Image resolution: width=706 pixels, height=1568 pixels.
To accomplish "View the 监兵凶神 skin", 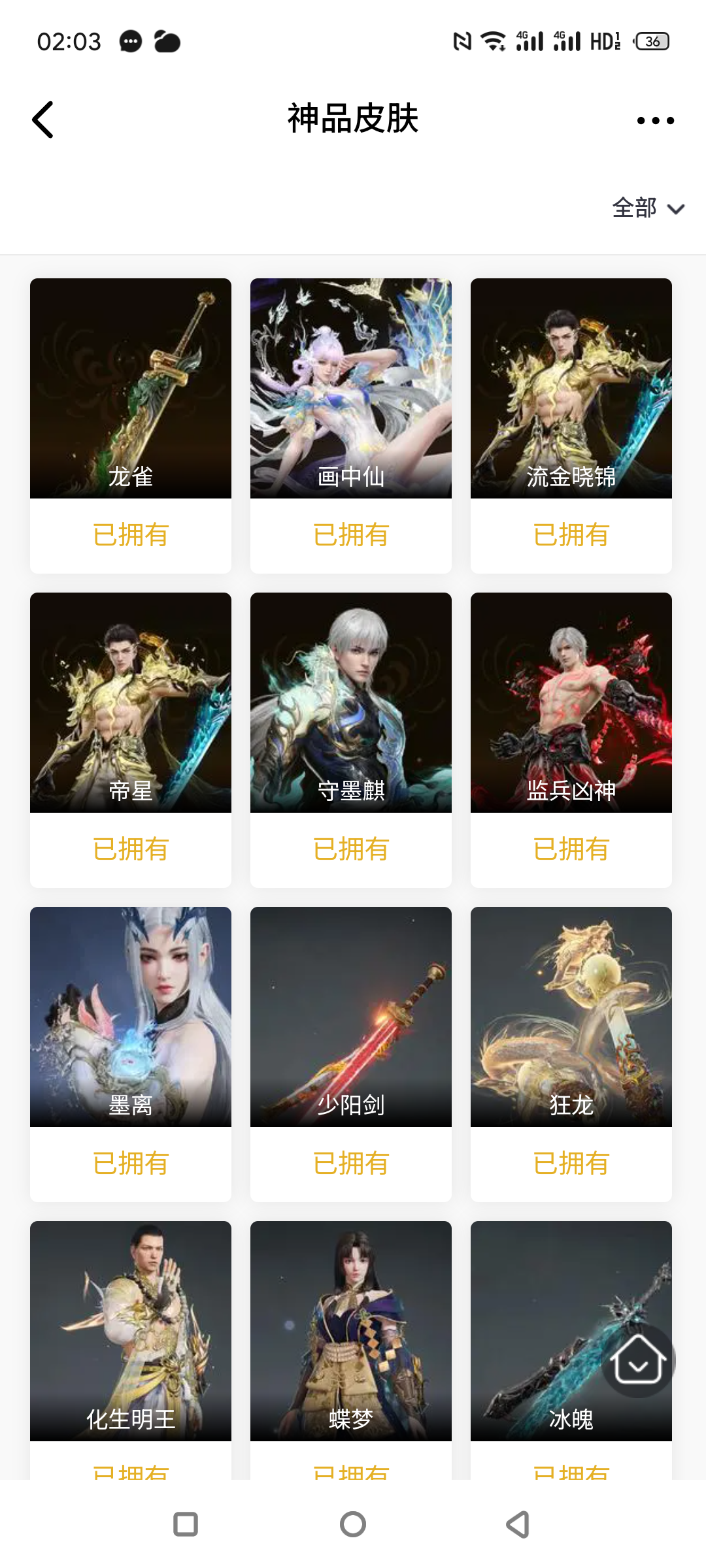I will point(571,703).
